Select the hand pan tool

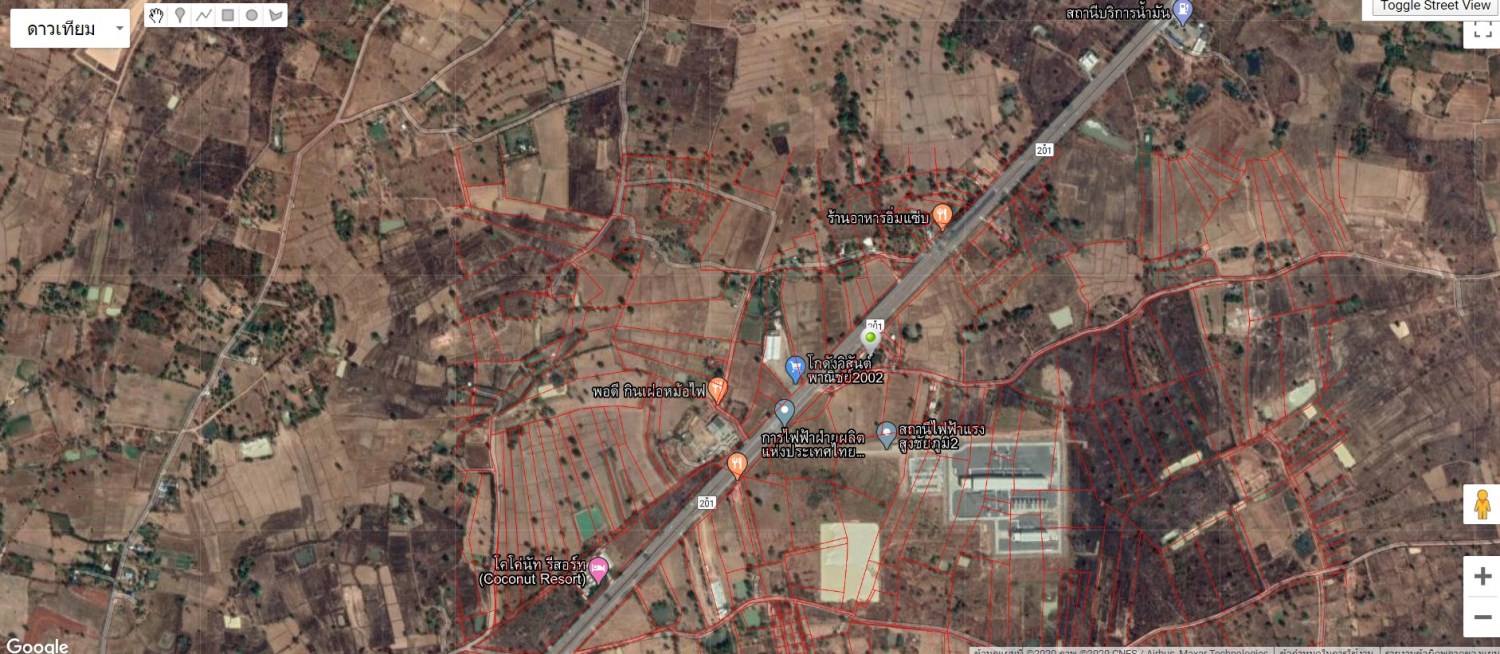[x=156, y=15]
